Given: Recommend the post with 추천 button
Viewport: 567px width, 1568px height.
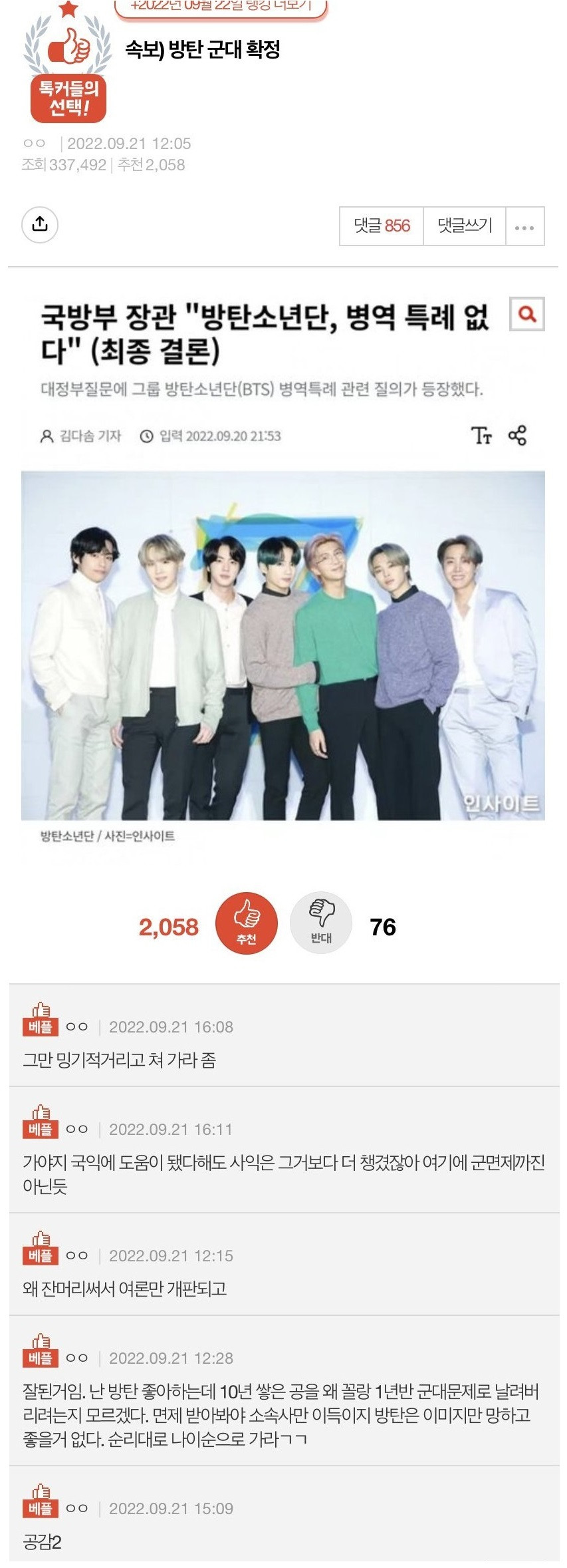Looking at the screenshot, I should 246,923.
